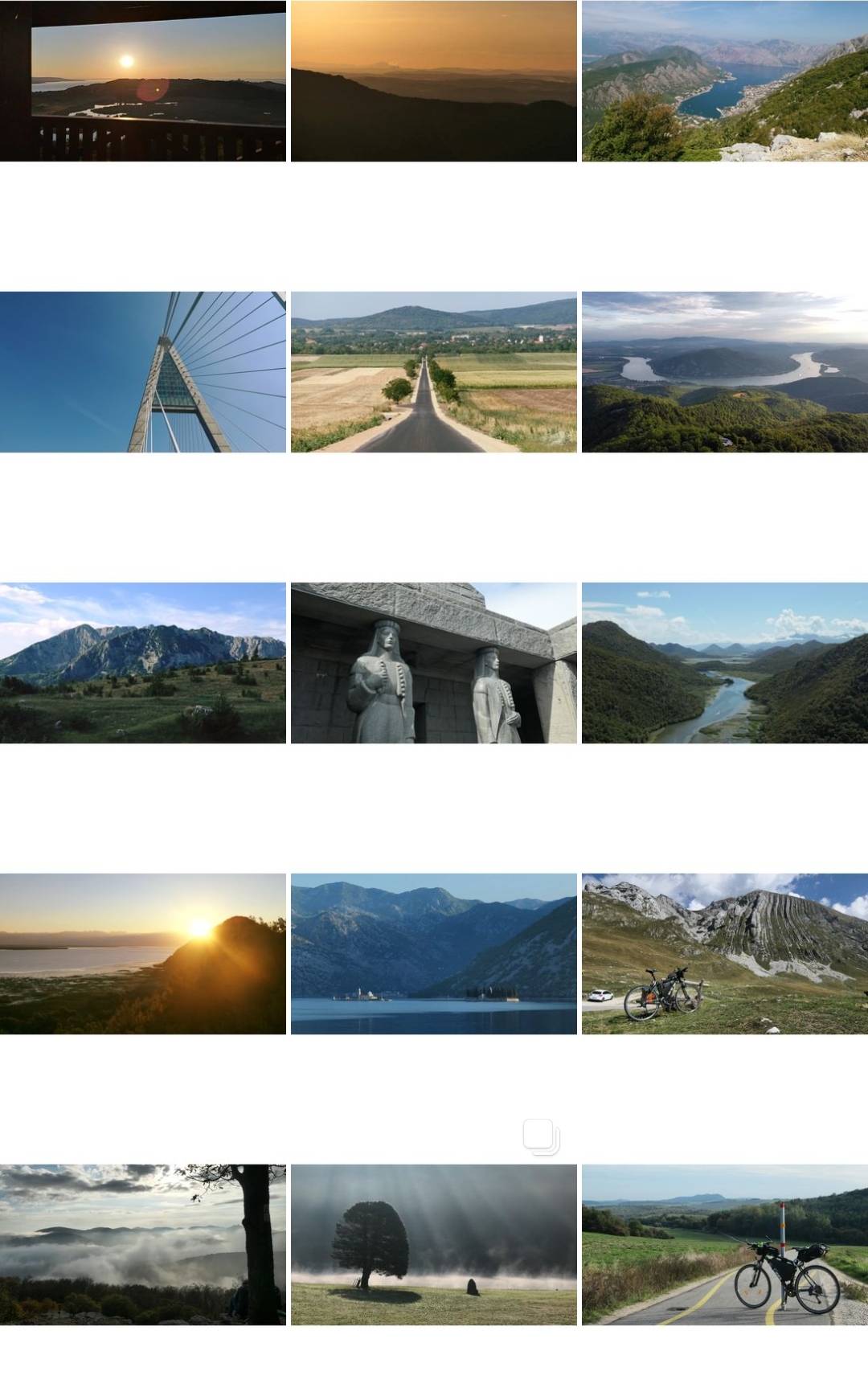This screenshot has height=1396, width=868.
Task: Open the rocky mountain ridge meadow photo
Action: (x=142, y=662)
